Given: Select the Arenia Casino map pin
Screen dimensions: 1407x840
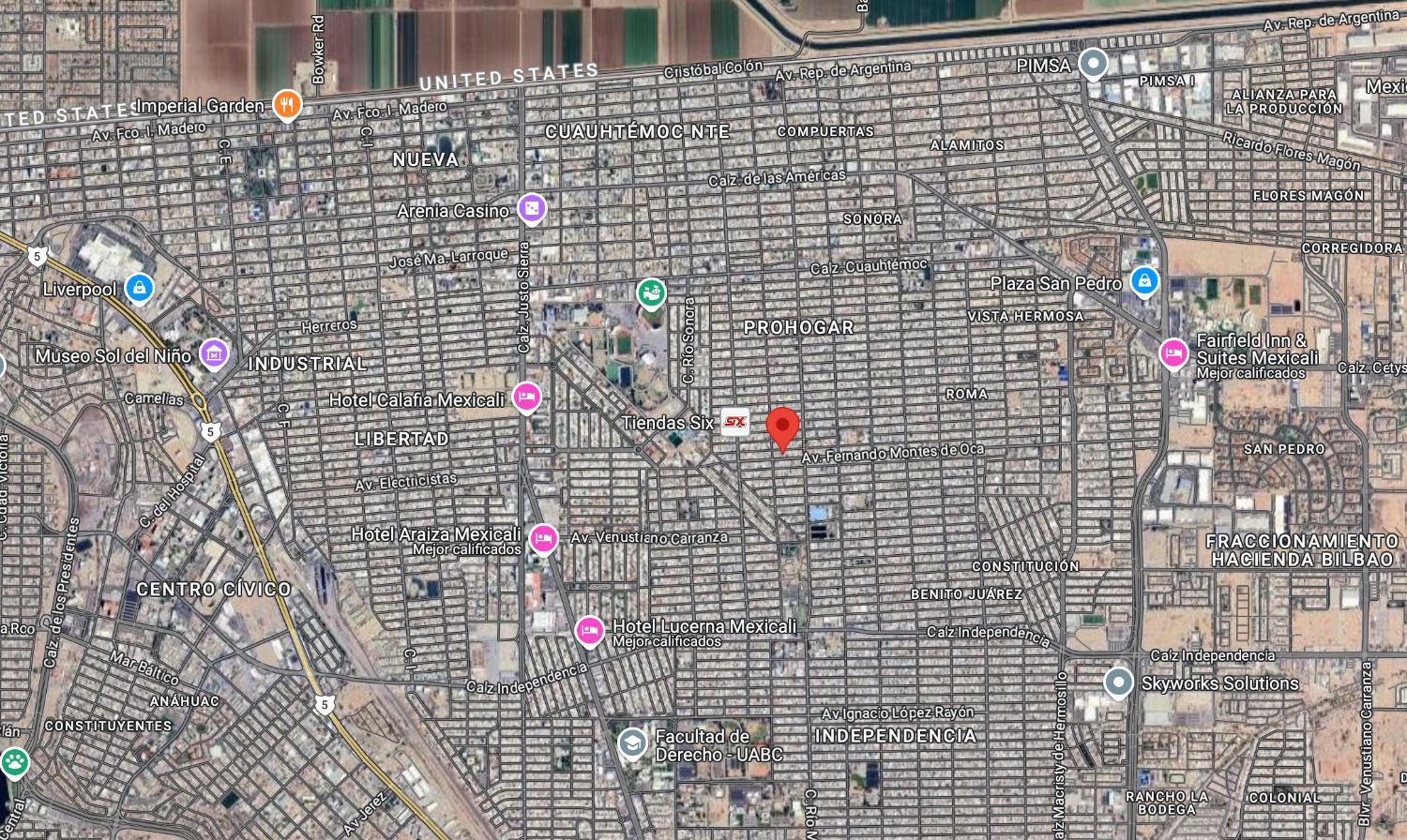Looking at the screenshot, I should tap(531, 210).
